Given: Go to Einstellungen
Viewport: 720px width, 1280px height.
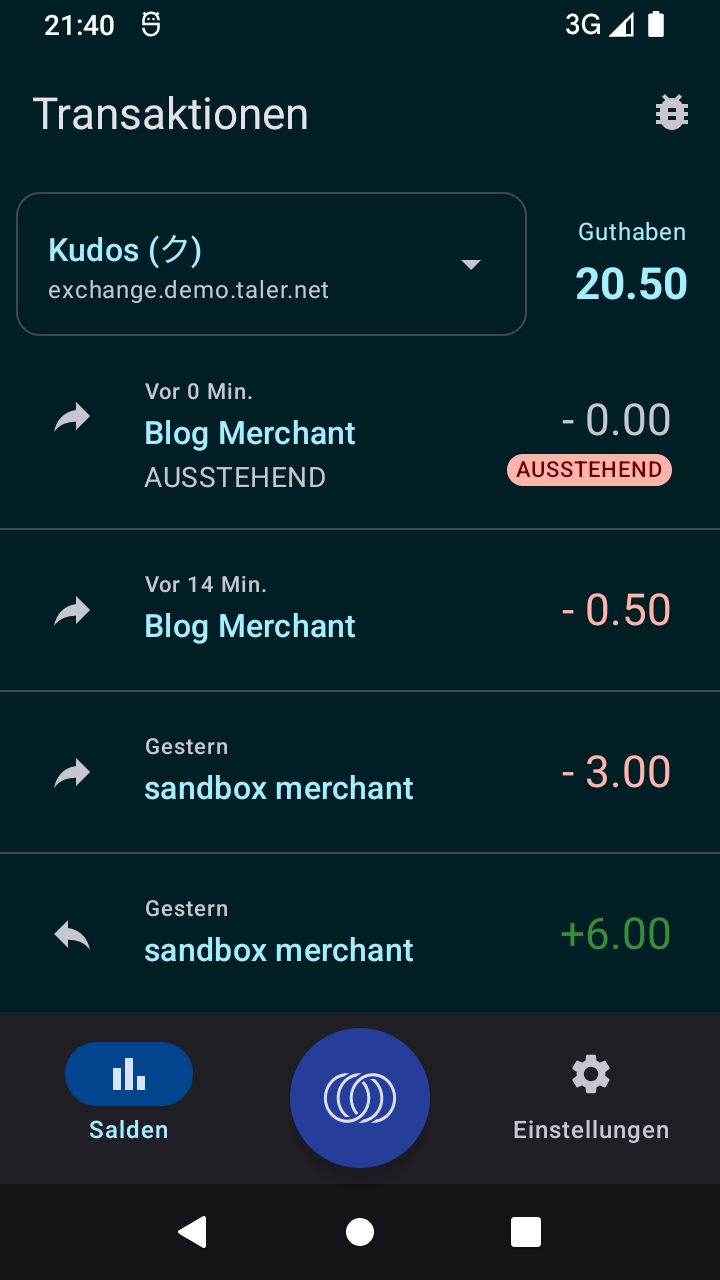Looking at the screenshot, I should [590, 1095].
